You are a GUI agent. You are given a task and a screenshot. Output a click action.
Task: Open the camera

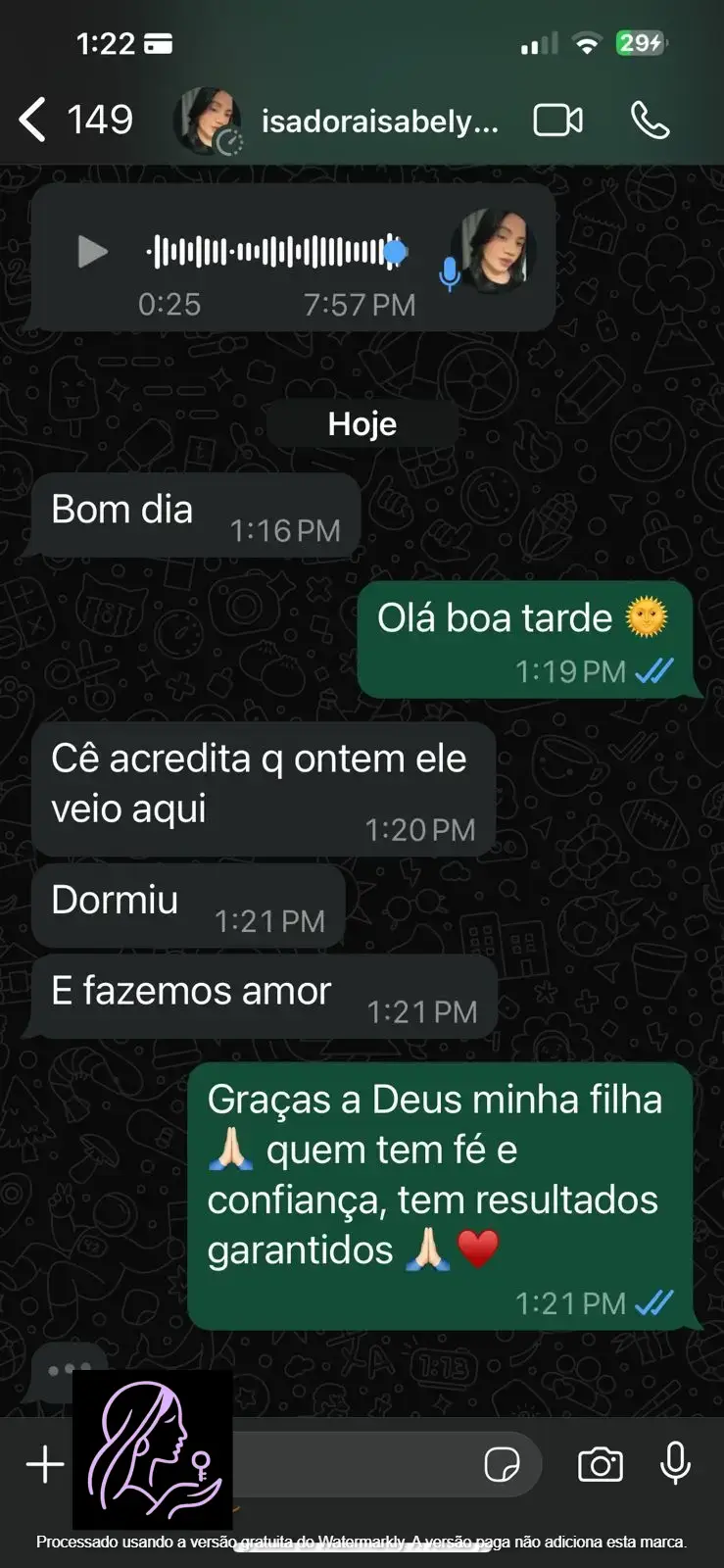tap(600, 1465)
